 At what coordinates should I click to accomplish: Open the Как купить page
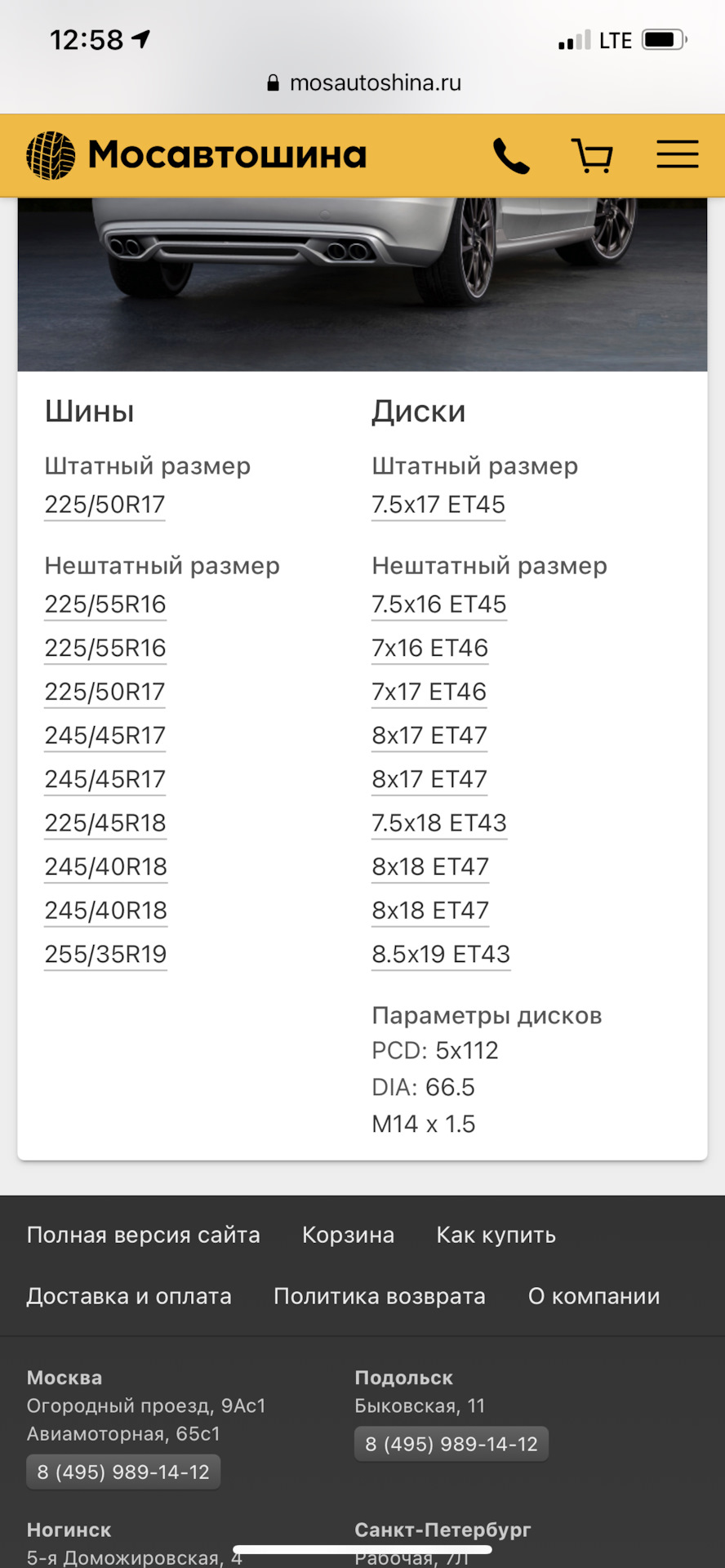(x=496, y=1236)
